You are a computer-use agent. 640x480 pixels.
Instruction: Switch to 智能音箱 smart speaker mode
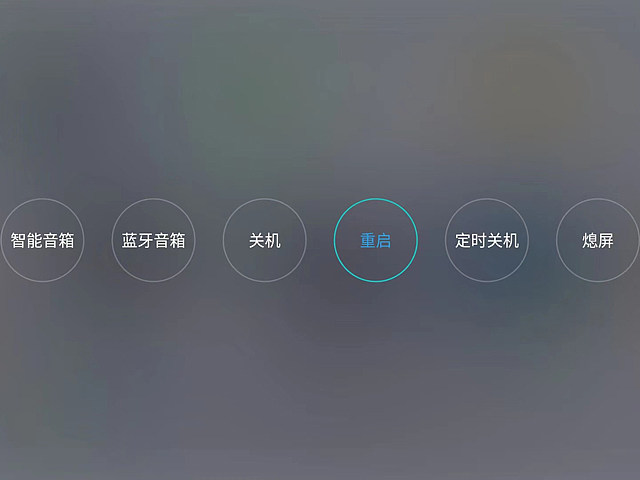(42, 241)
